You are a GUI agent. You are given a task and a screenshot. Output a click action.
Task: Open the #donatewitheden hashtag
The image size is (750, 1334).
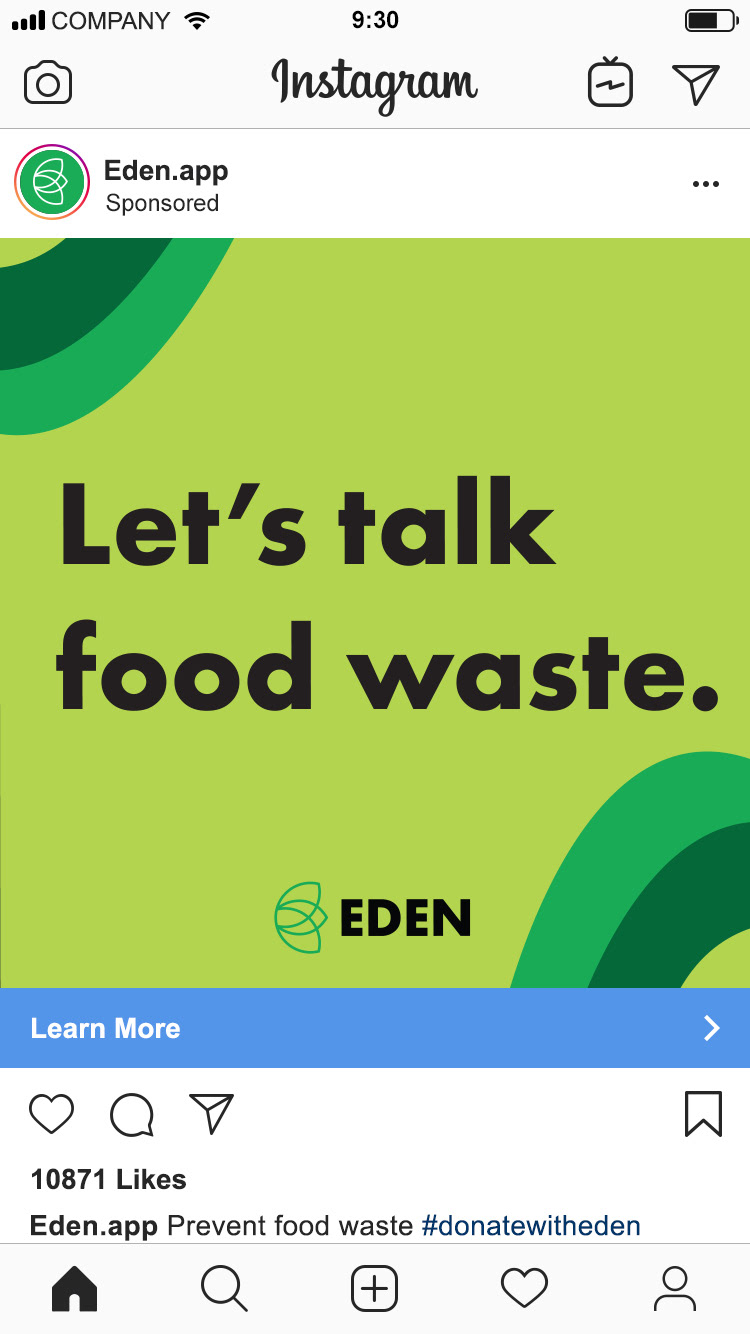[x=531, y=1225]
